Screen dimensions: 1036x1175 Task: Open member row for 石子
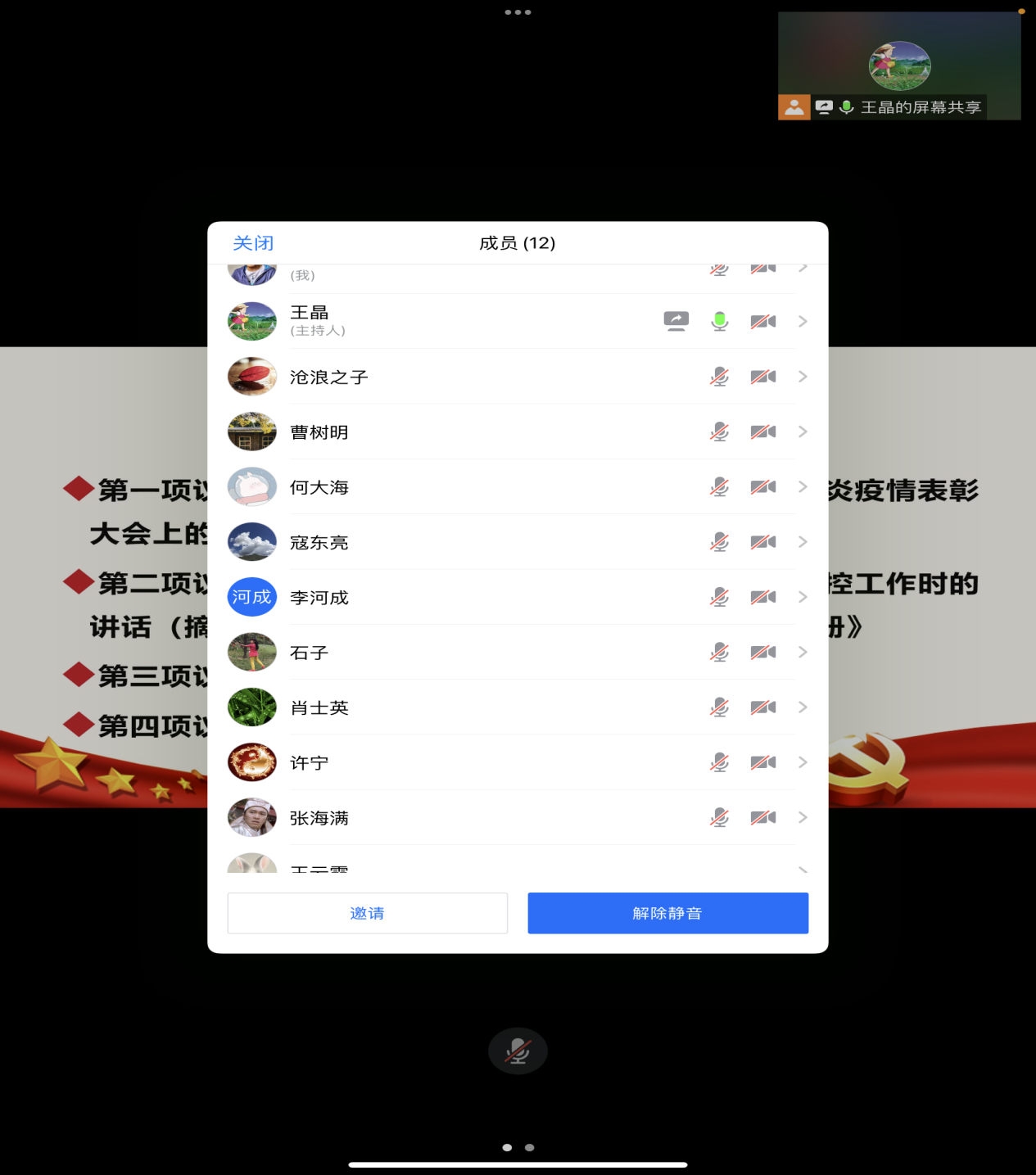click(516, 653)
